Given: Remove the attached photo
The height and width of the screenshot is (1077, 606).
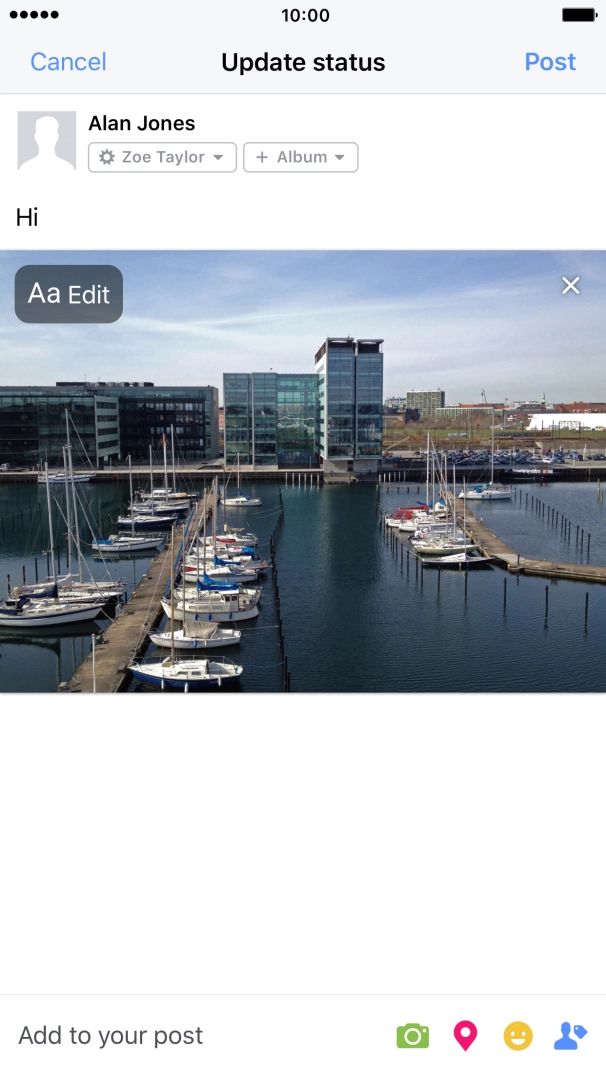Looking at the screenshot, I should point(571,286).
